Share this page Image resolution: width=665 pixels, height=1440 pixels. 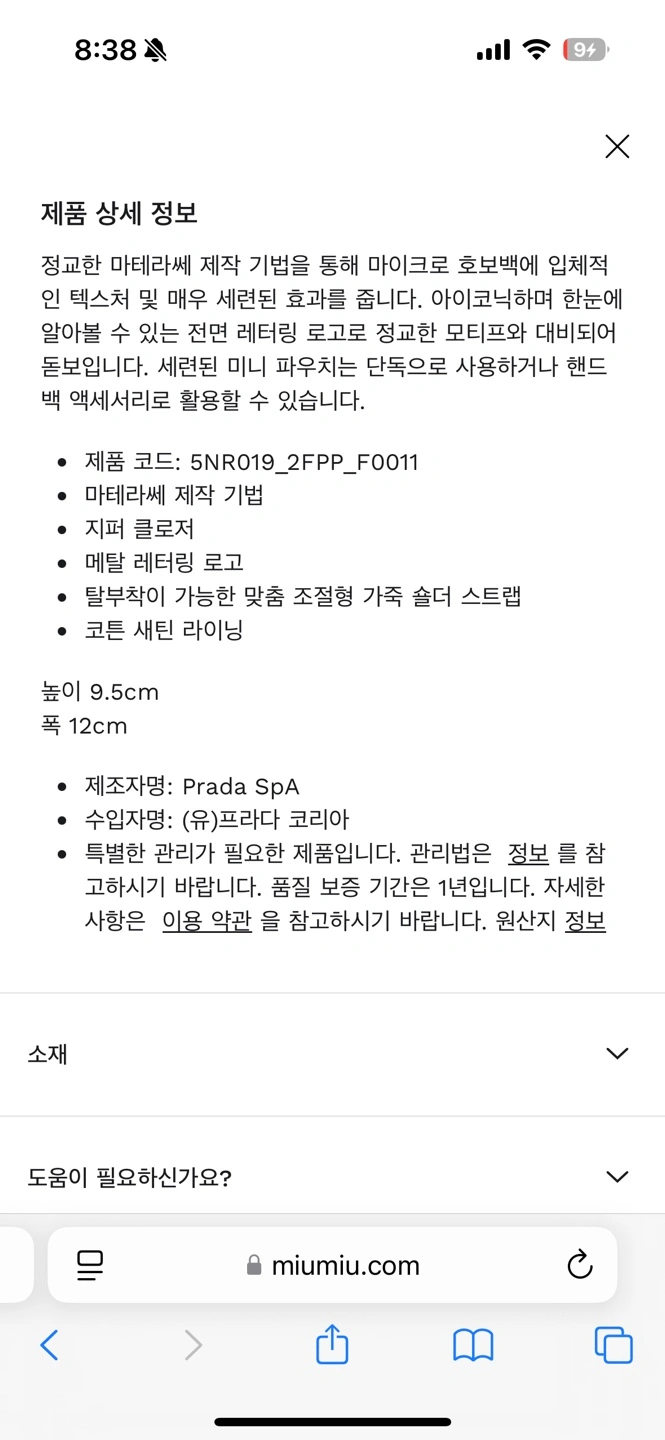point(332,1345)
